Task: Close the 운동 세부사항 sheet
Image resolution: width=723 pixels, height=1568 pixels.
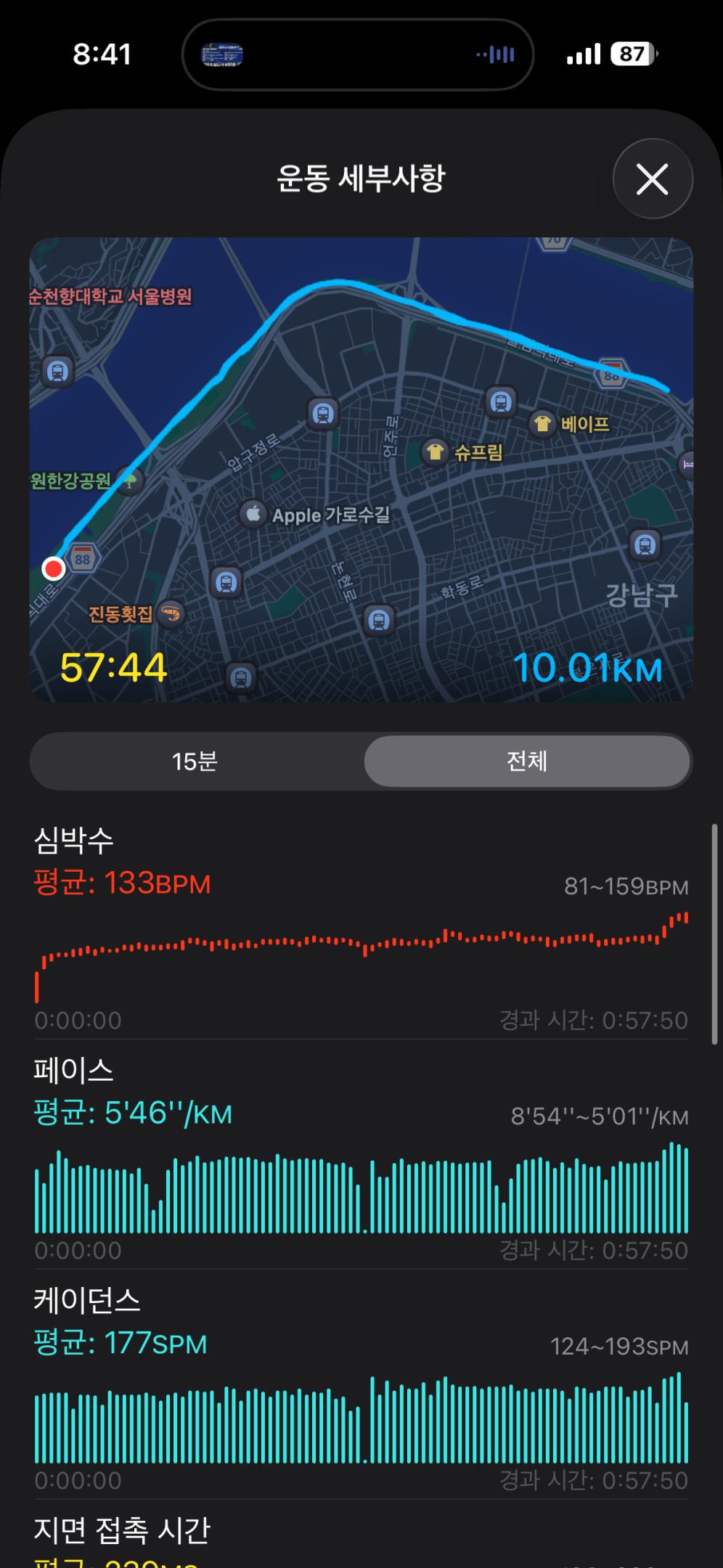Action: pyautogui.click(x=652, y=179)
